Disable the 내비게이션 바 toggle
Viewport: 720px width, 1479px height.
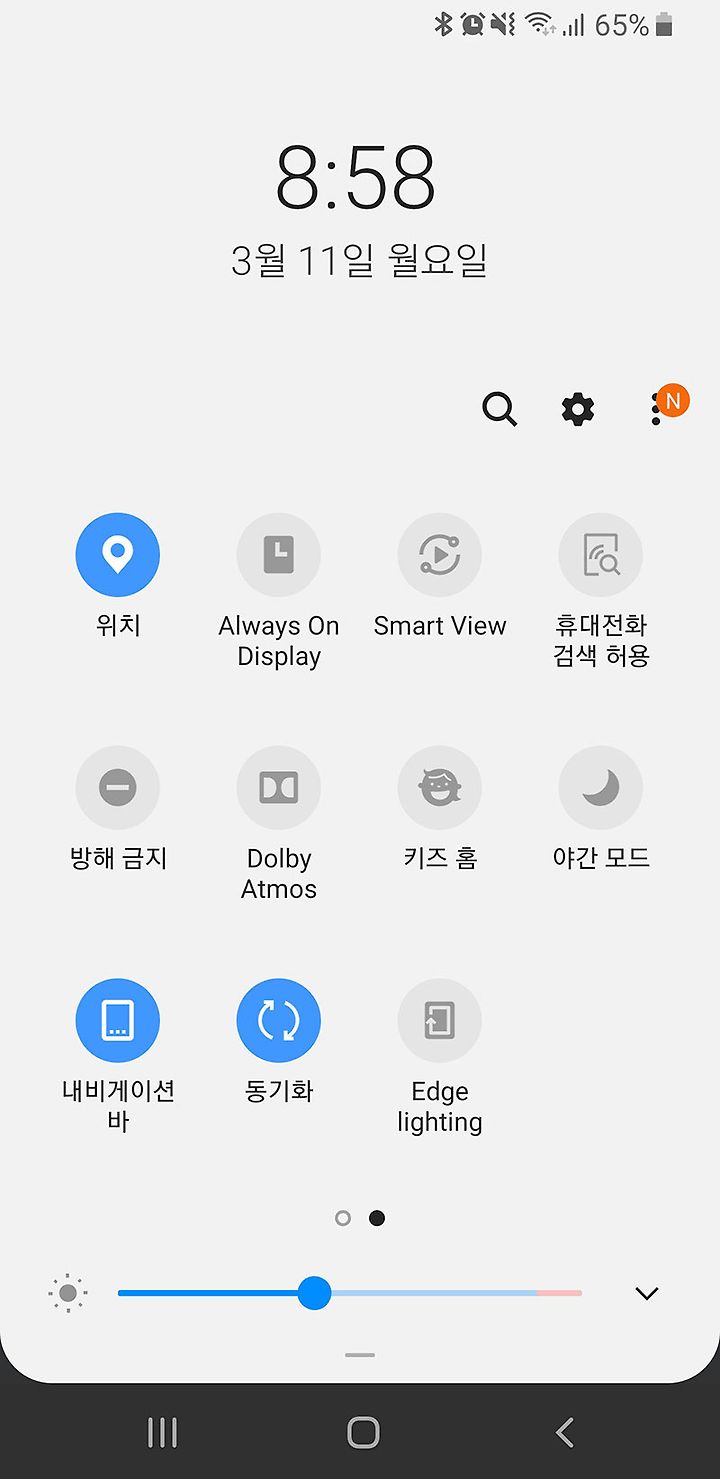(118, 1021)
